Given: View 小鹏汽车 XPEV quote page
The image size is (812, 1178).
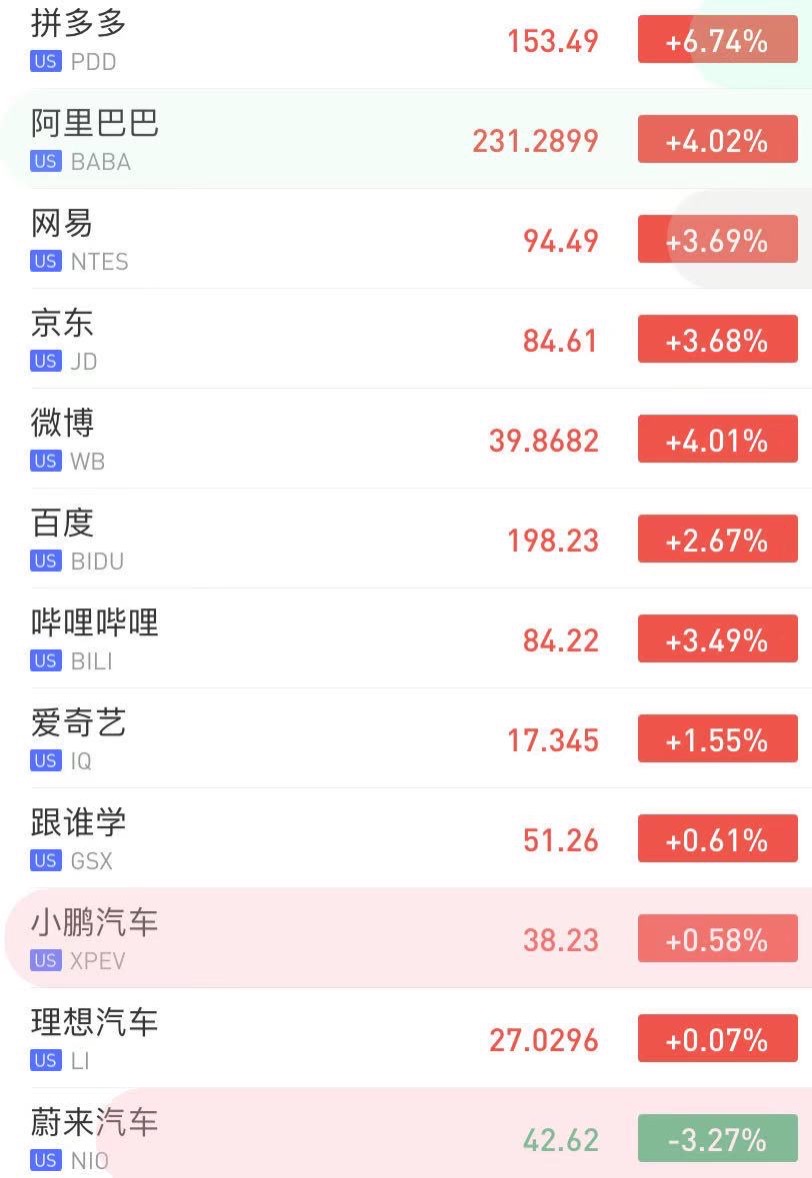Looking at the screenshot, I should (x=300, y=940).
